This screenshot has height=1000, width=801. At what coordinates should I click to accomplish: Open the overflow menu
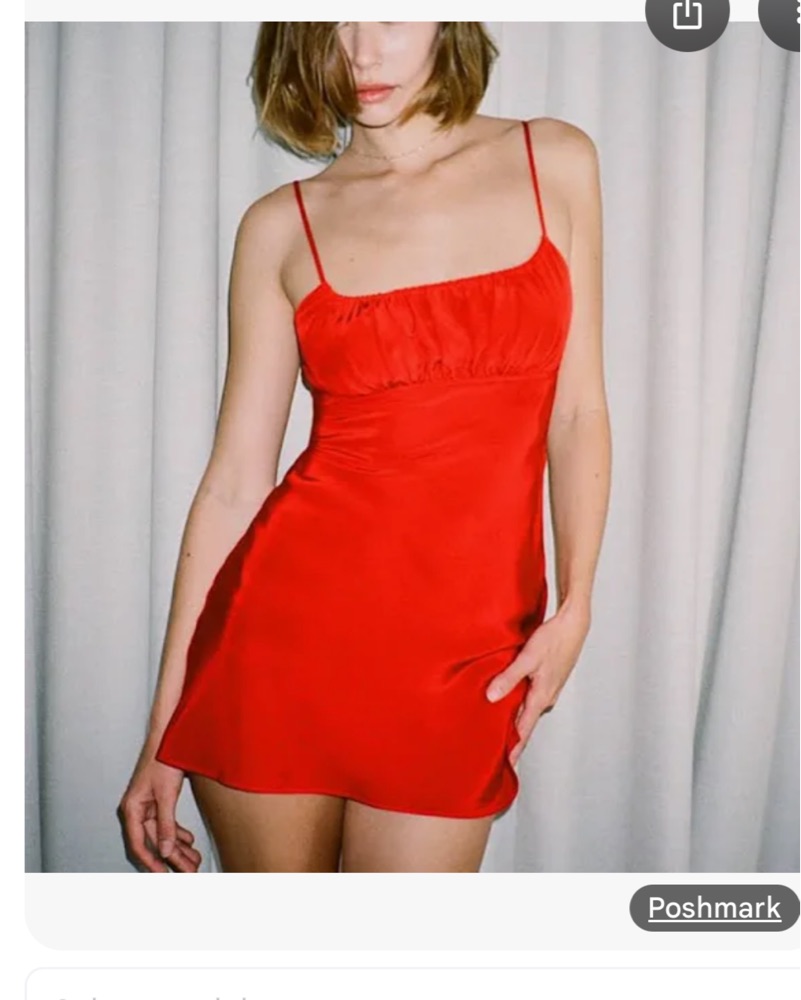pos(786,15)
